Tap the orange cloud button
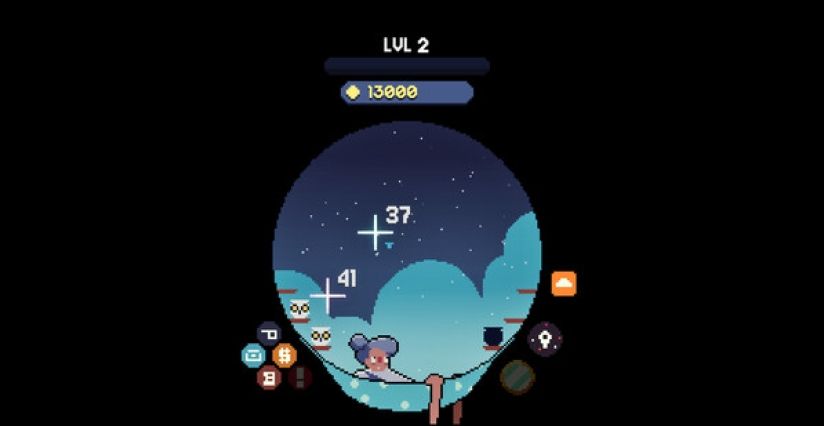The width and height of the screenshot is (824, 426). 563,284
